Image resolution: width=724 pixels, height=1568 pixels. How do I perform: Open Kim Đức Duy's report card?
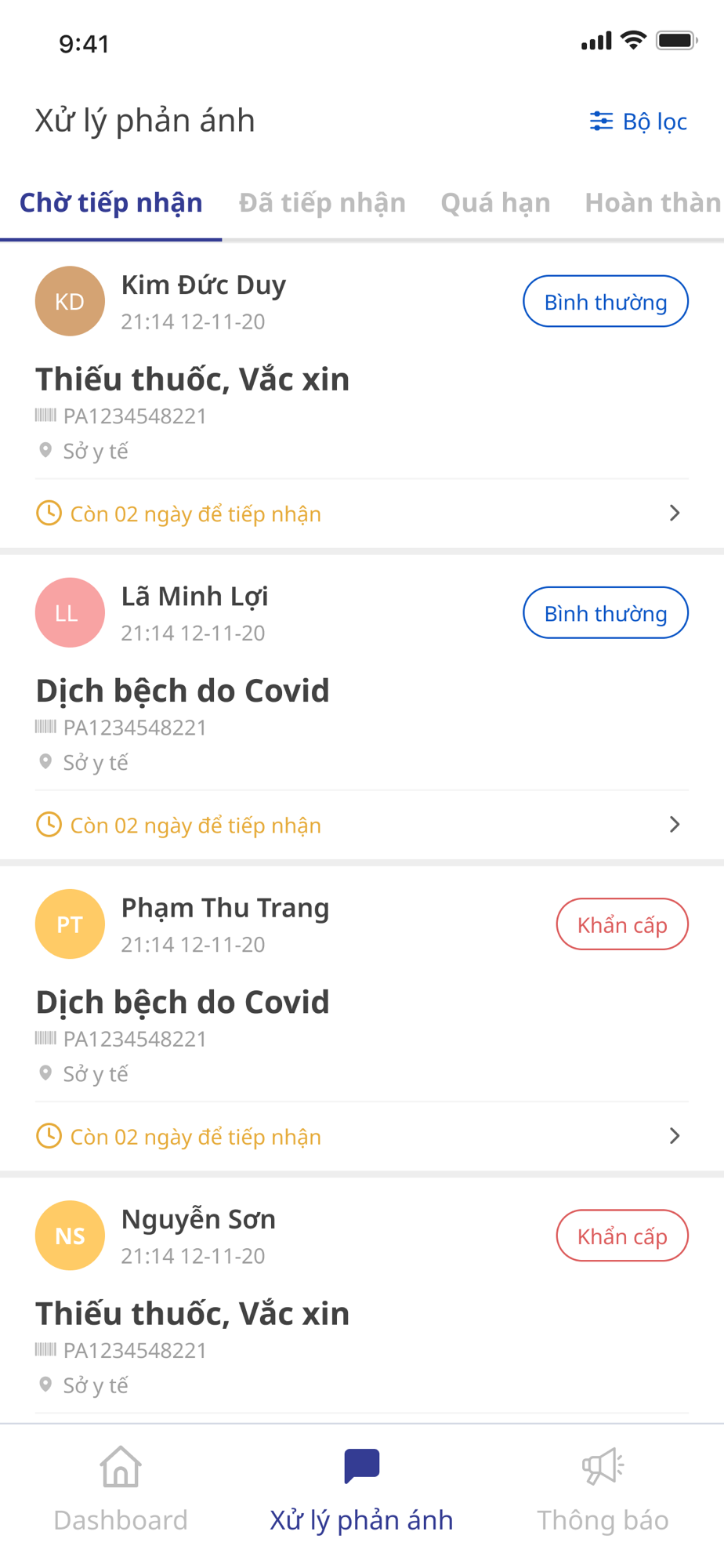(x=362, y=397)
